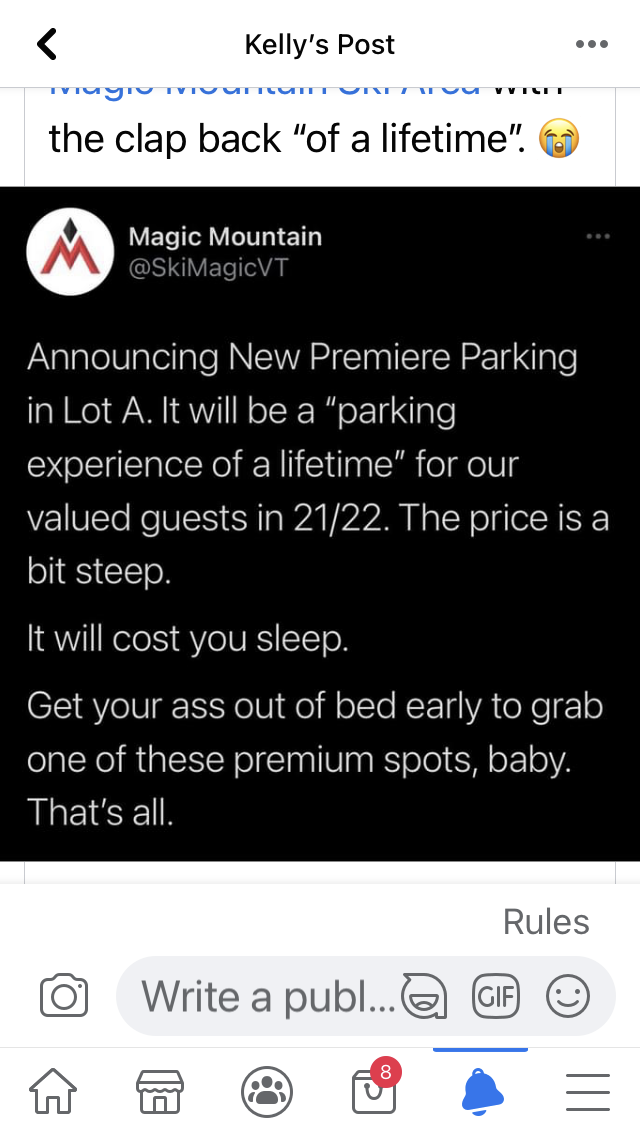640x1136 pixels.
Task: Open the notifications bell tab
Action: tap(481, 1091)
